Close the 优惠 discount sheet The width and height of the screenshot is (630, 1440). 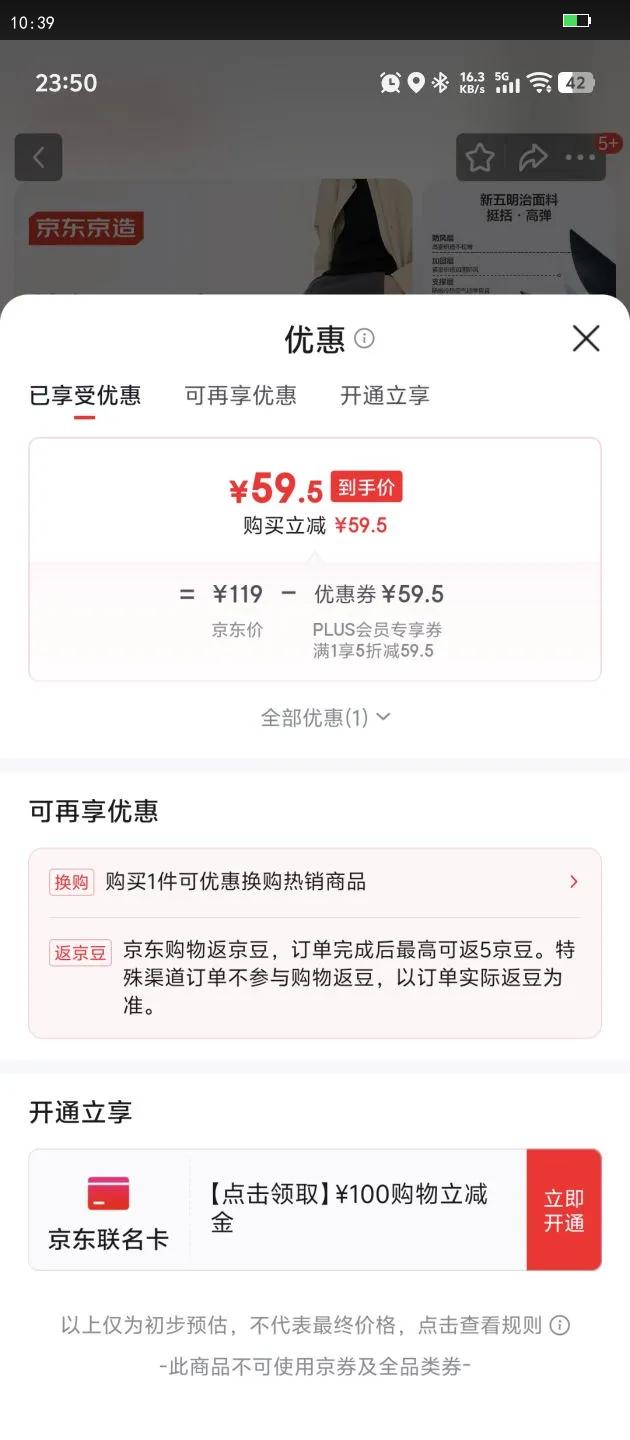tap(586, 338)
